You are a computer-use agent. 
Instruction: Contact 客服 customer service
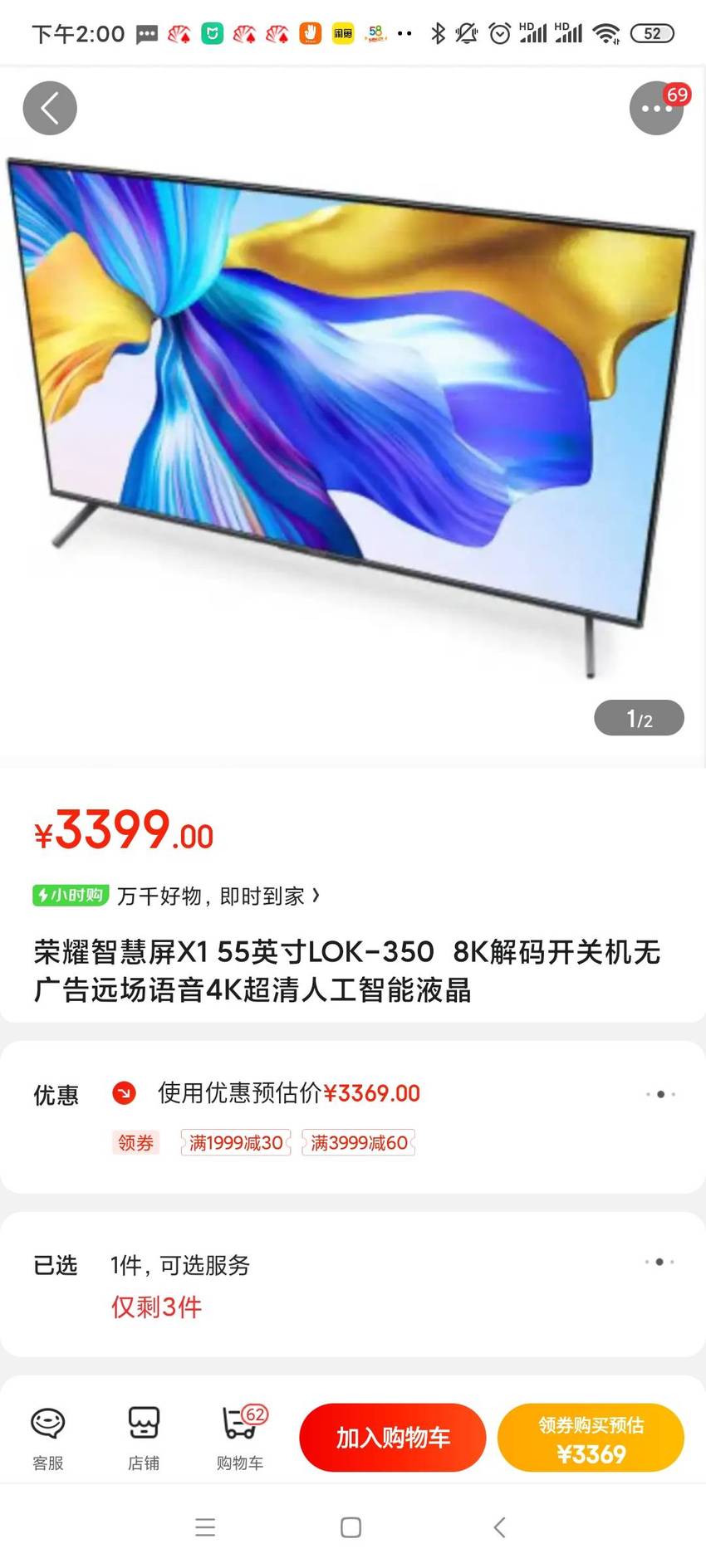[47, 1439]
